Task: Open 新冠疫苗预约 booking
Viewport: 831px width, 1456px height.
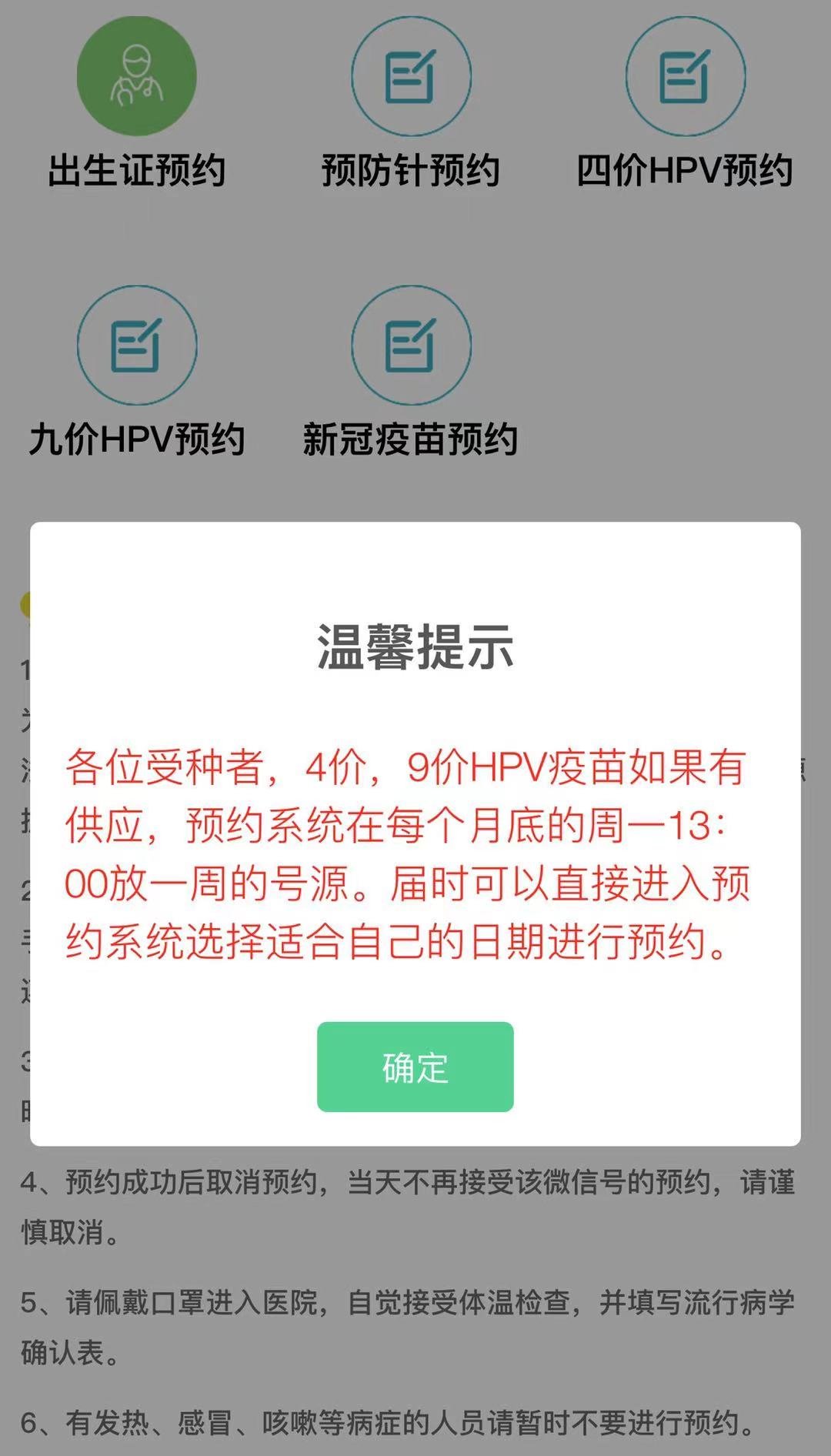Action: (411, 346)
